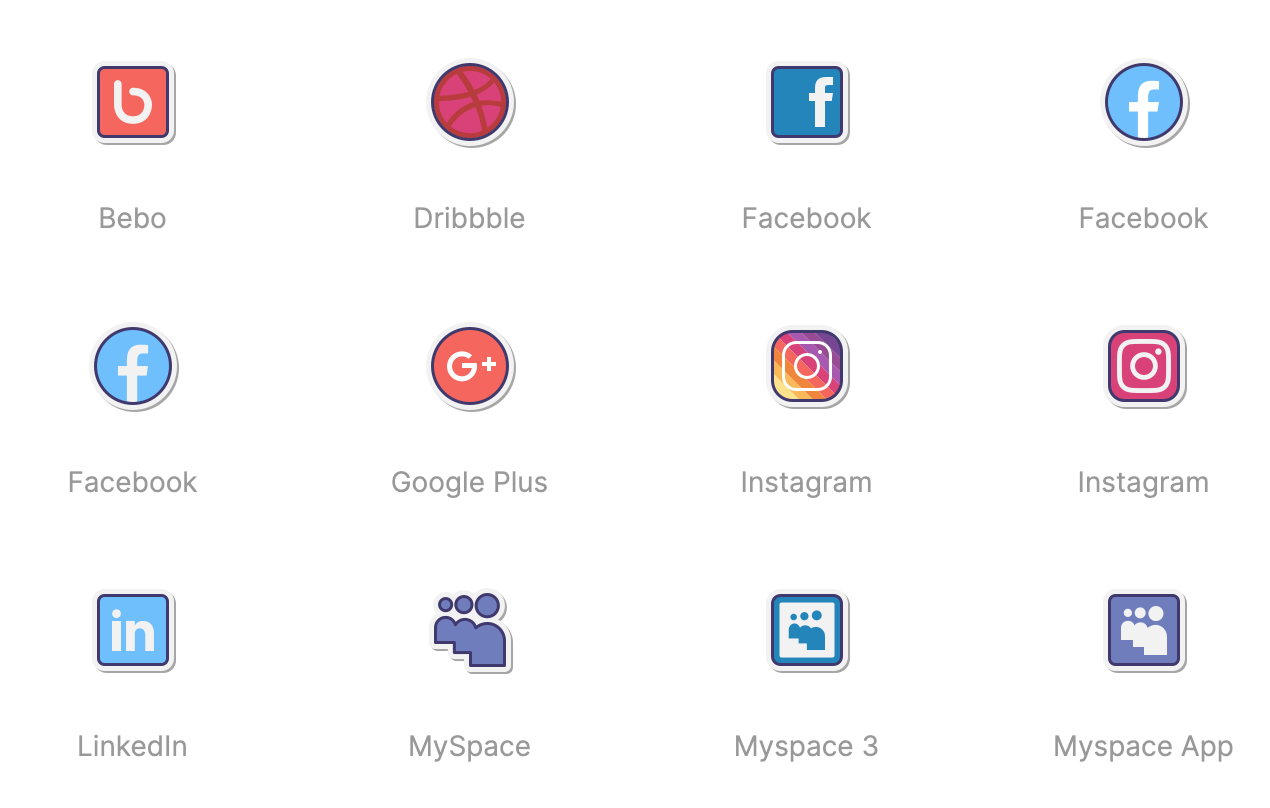Open the Myspace 3 icon

pos(807,630)
